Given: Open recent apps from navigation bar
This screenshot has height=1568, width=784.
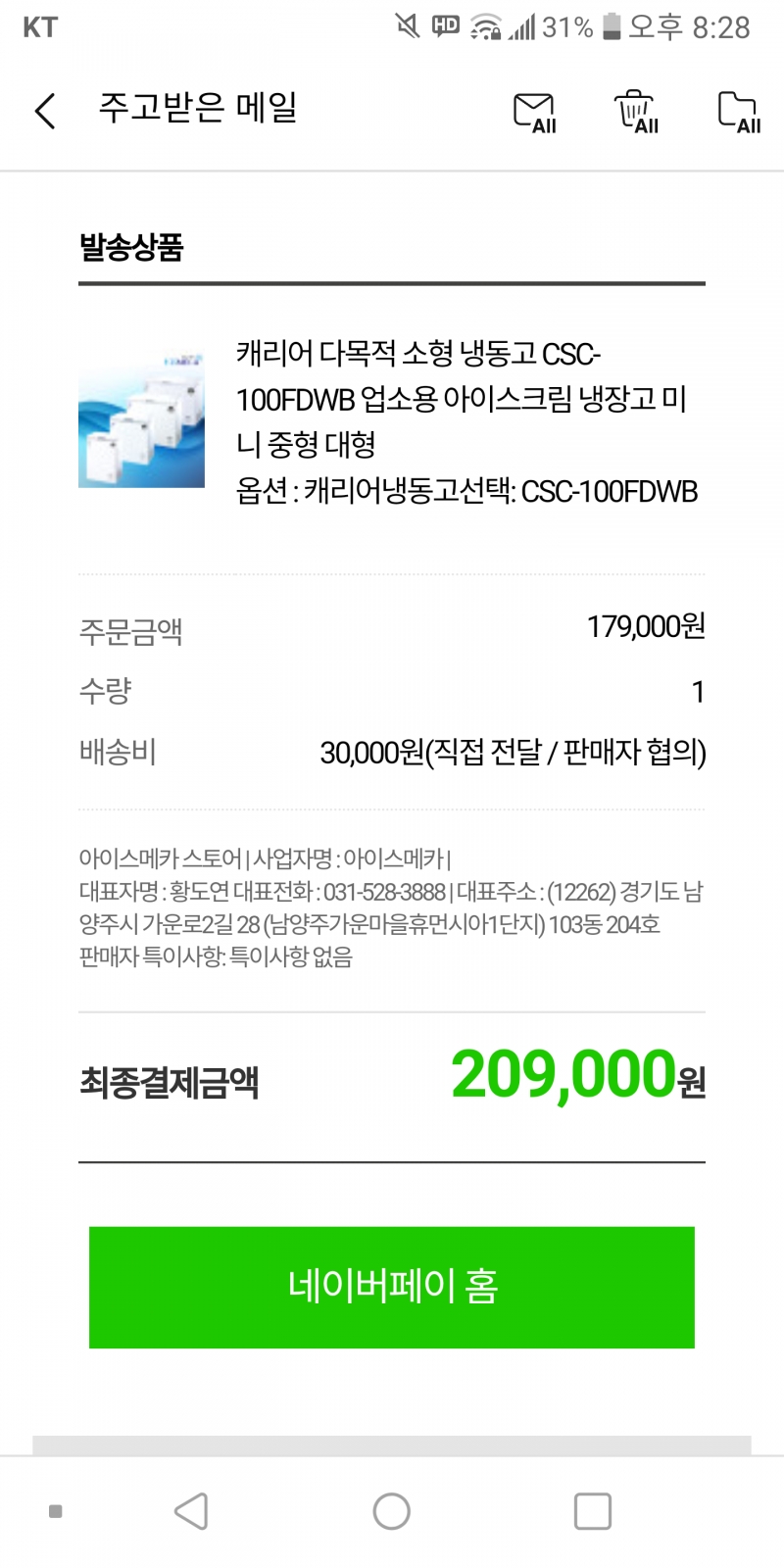Looking at the screenshot, I should pyautogui.click(x=592, y=1511).
